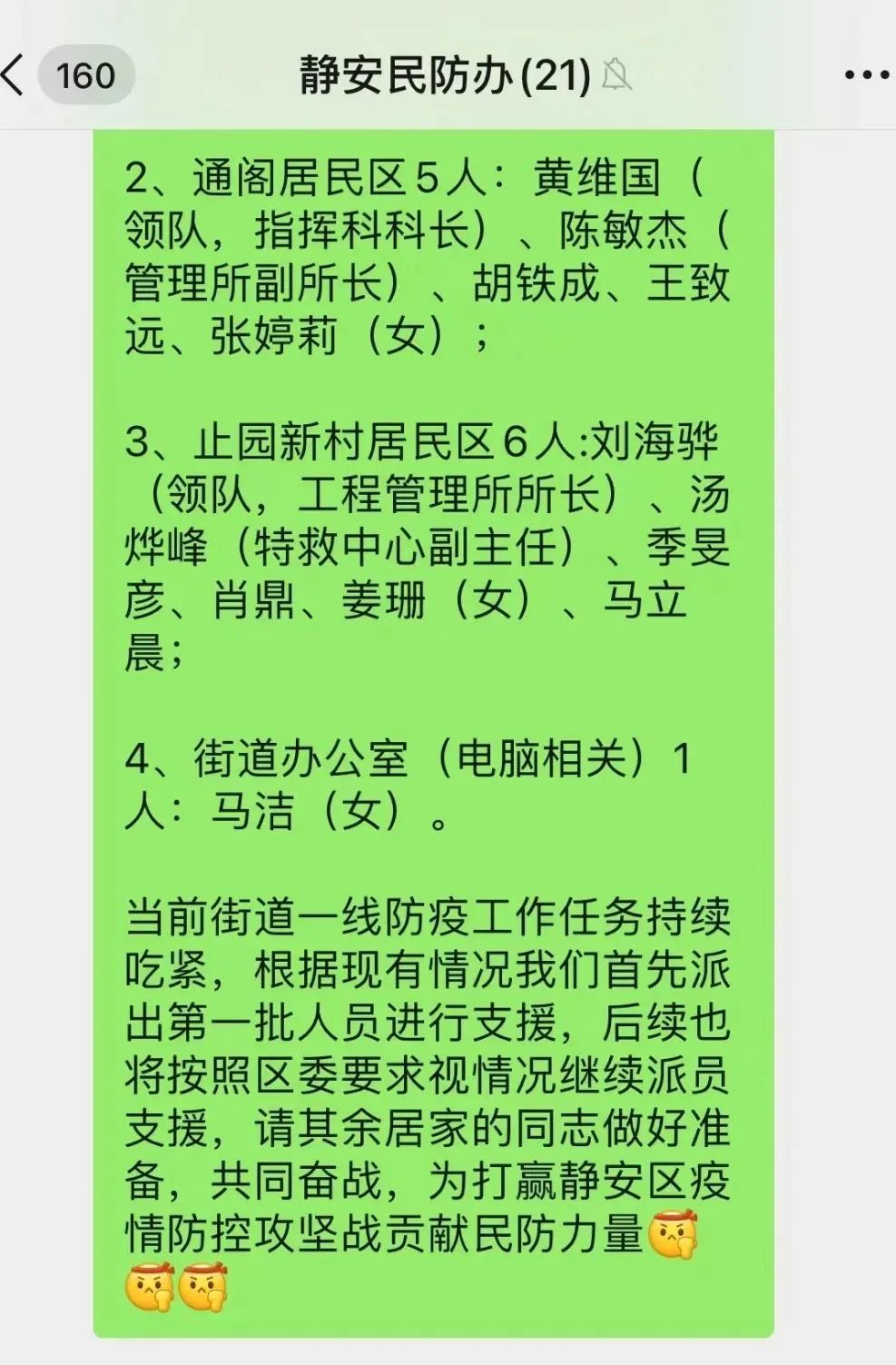
Task: Go back to the chat list
Action: 16,74
